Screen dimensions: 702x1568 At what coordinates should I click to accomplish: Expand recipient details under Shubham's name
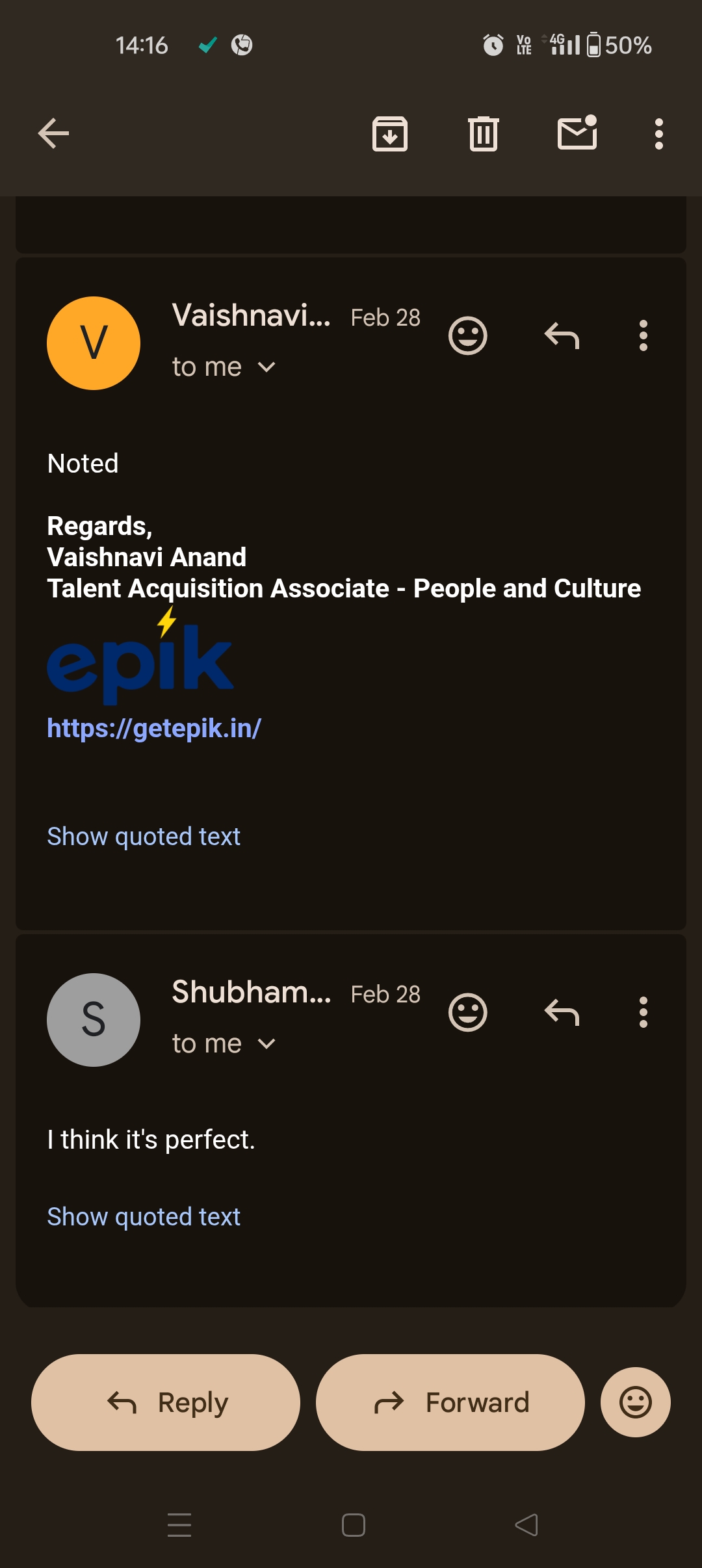click(x=224, y=1044)
